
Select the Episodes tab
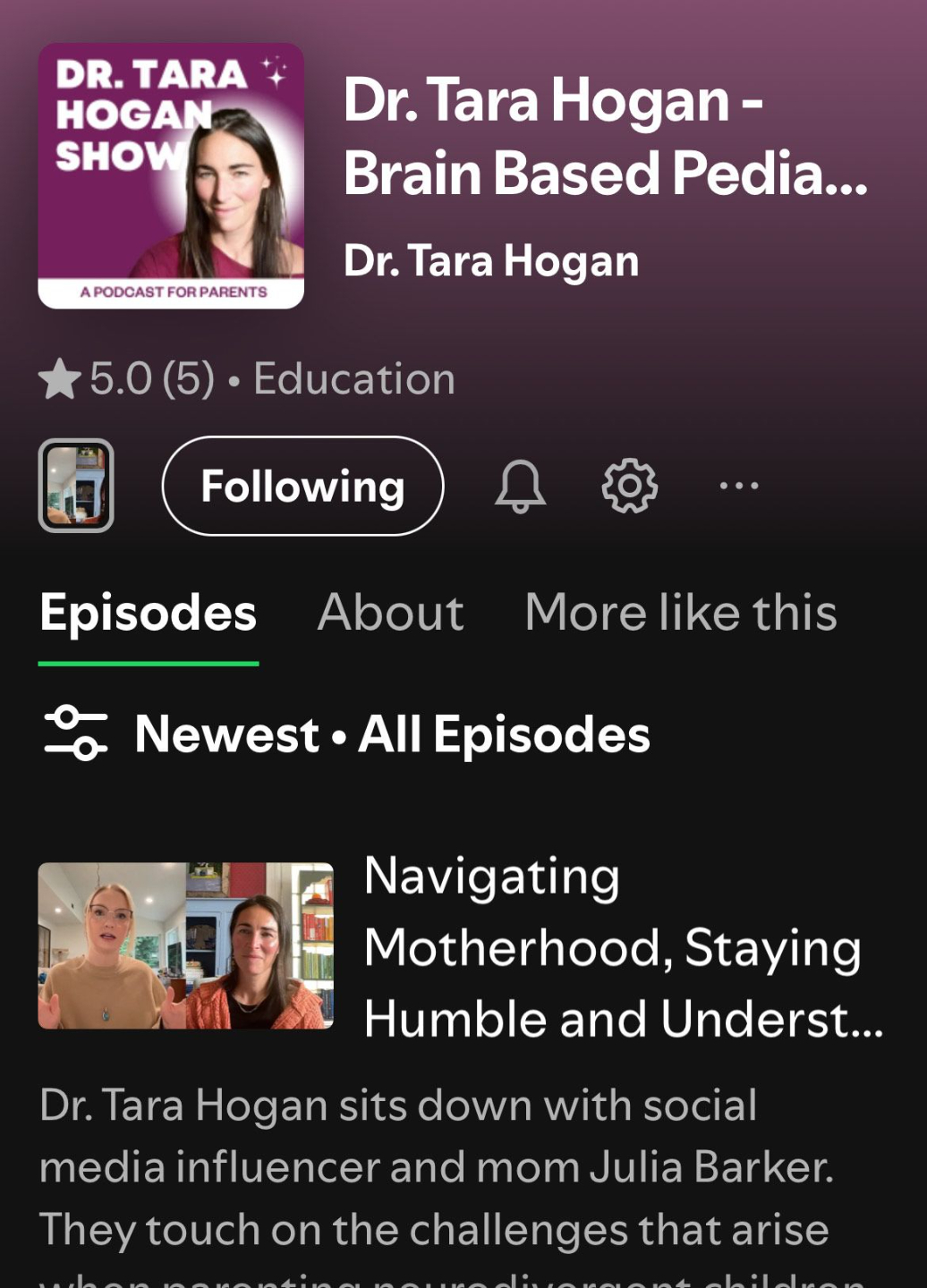149,614
